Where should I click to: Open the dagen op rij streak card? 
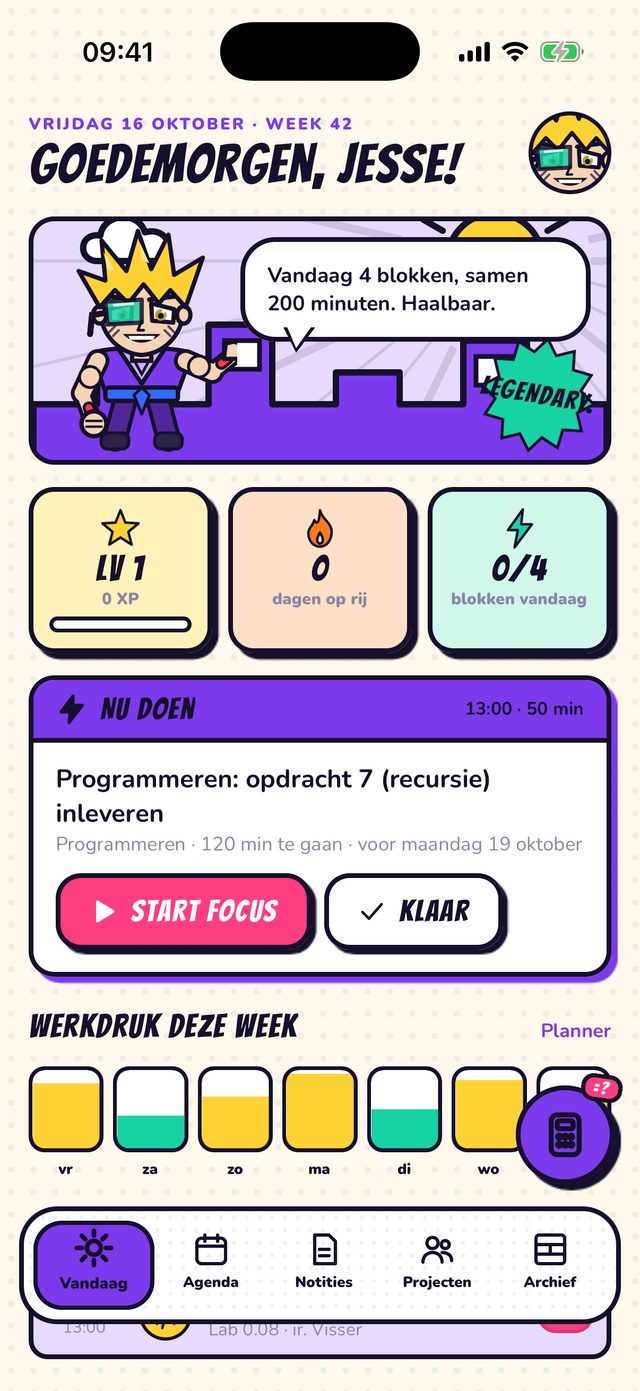pyautogui.click(x=320, y=569)
